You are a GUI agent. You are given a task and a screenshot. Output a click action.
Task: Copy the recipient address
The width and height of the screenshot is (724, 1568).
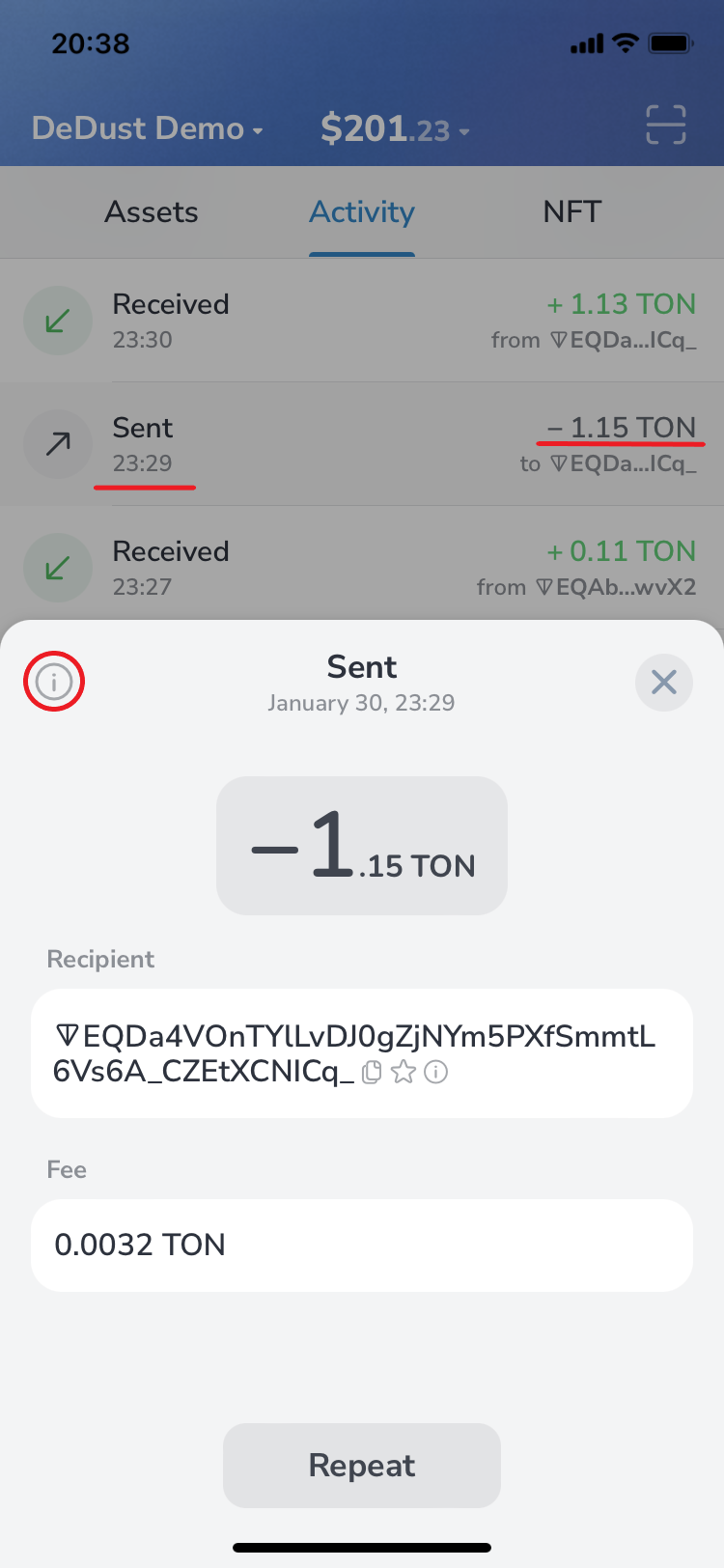click(x=372, y=1072)
